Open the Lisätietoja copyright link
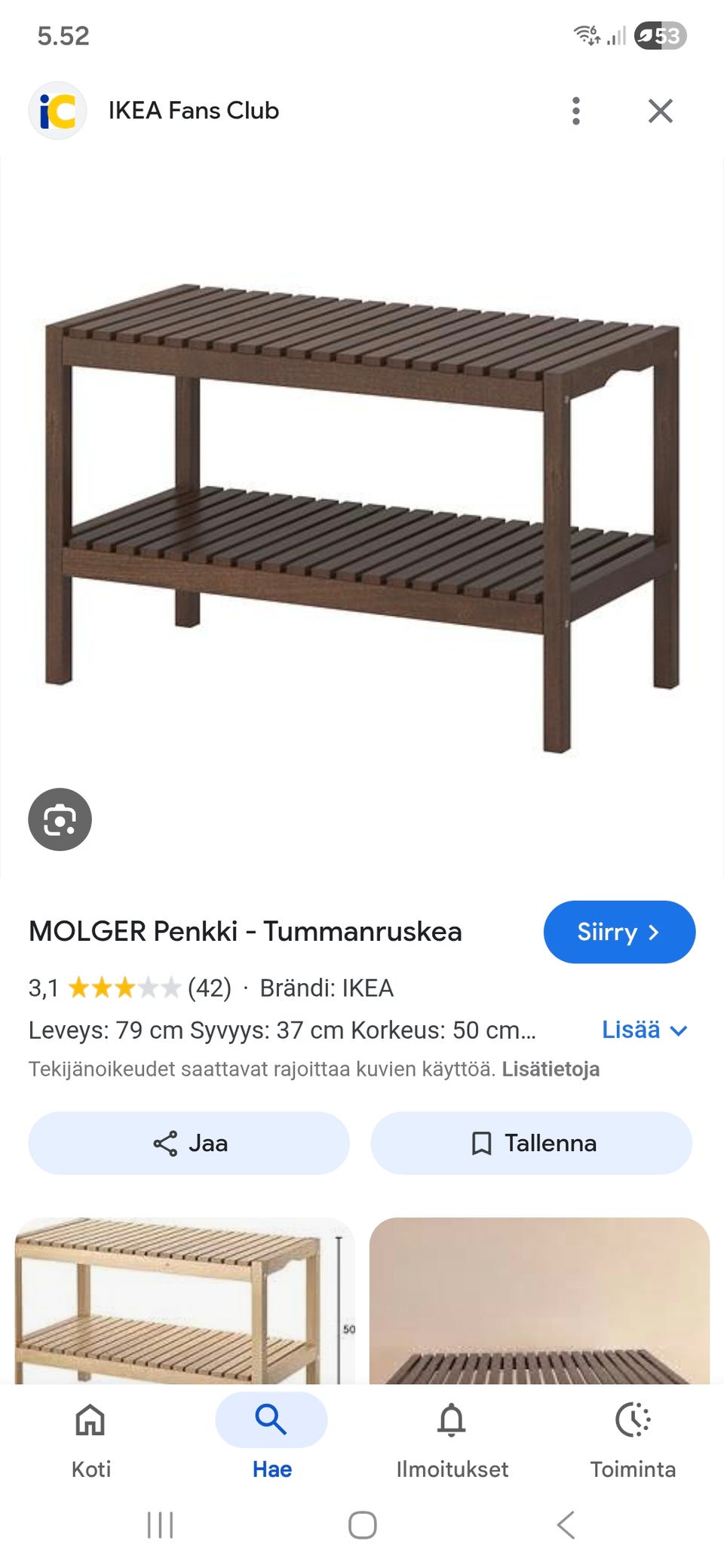The height and width of the screenshot is (1568, 724). pos(551,1068)
